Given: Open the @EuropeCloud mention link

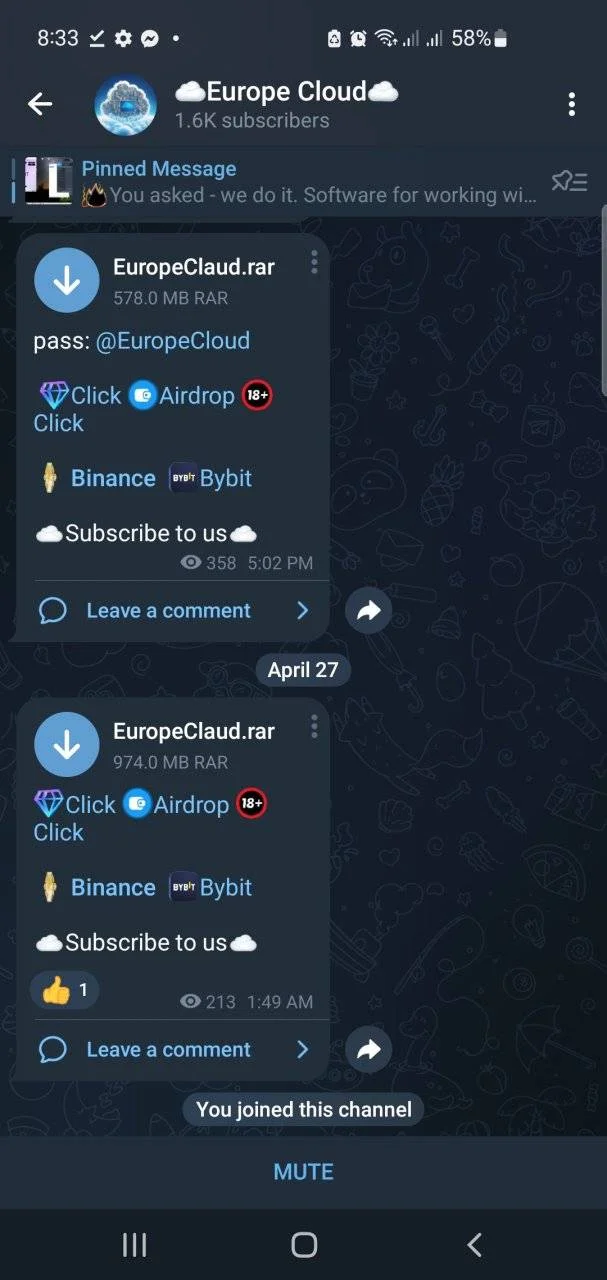Looking at the screenshot, I should tap(172, 341).
